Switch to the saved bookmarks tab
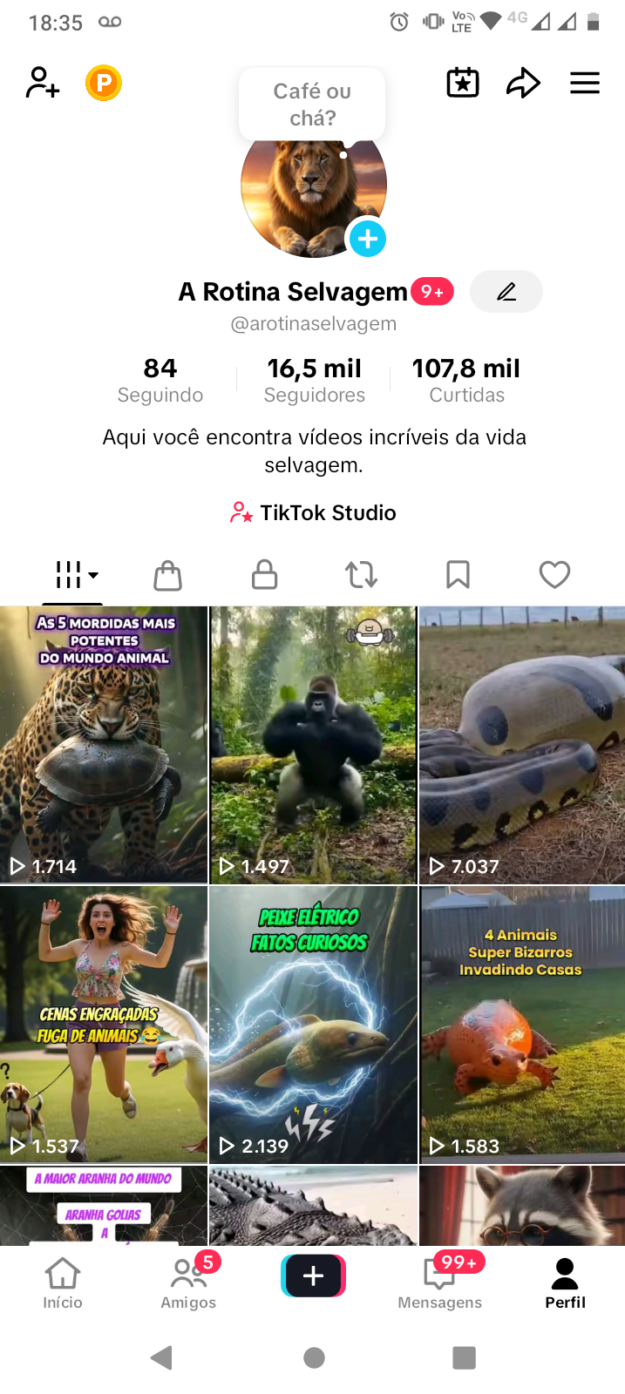 pos(458,575)
